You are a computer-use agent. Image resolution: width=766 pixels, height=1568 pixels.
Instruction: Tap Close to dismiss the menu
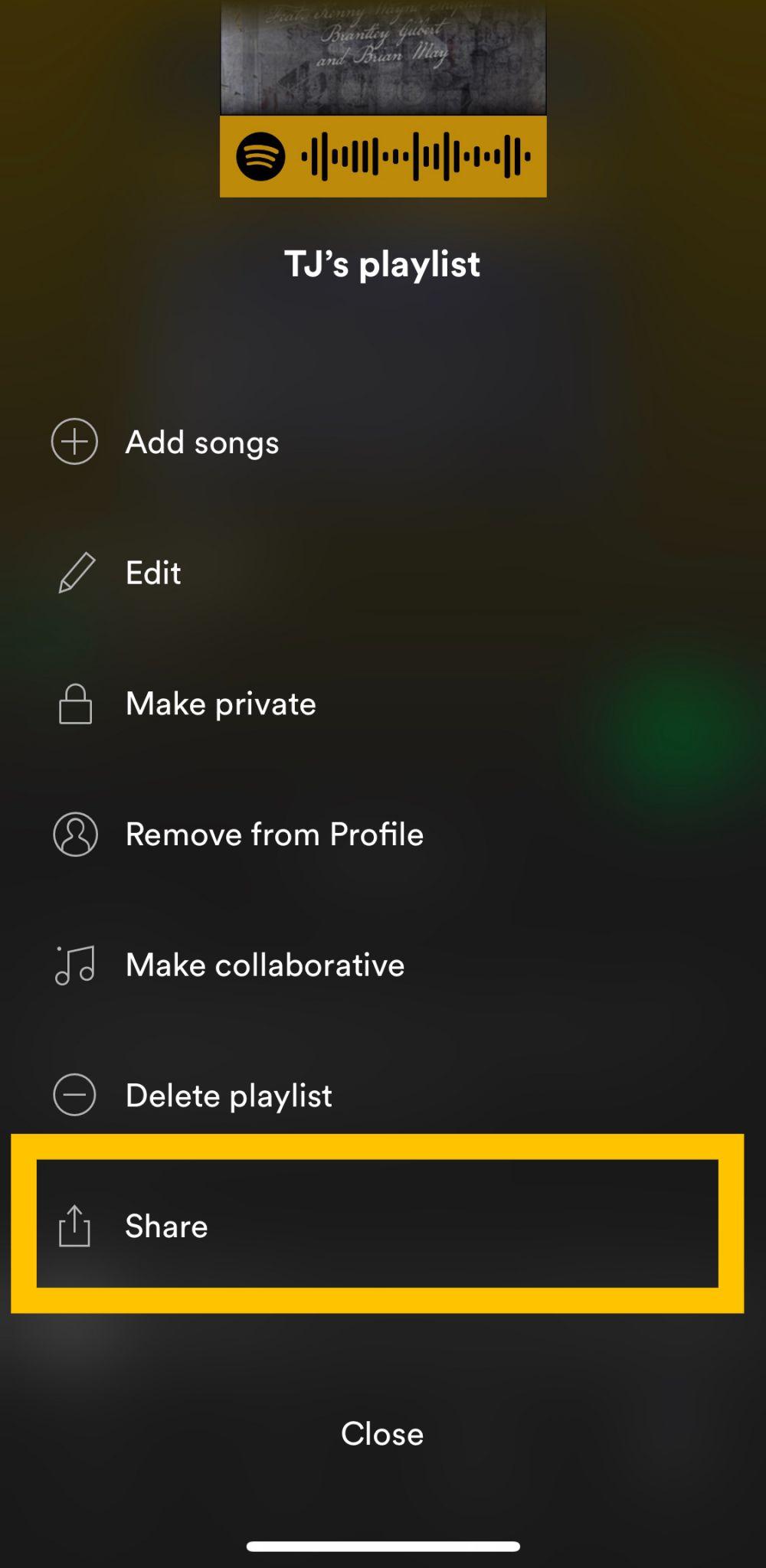[x=382, y=1433]
